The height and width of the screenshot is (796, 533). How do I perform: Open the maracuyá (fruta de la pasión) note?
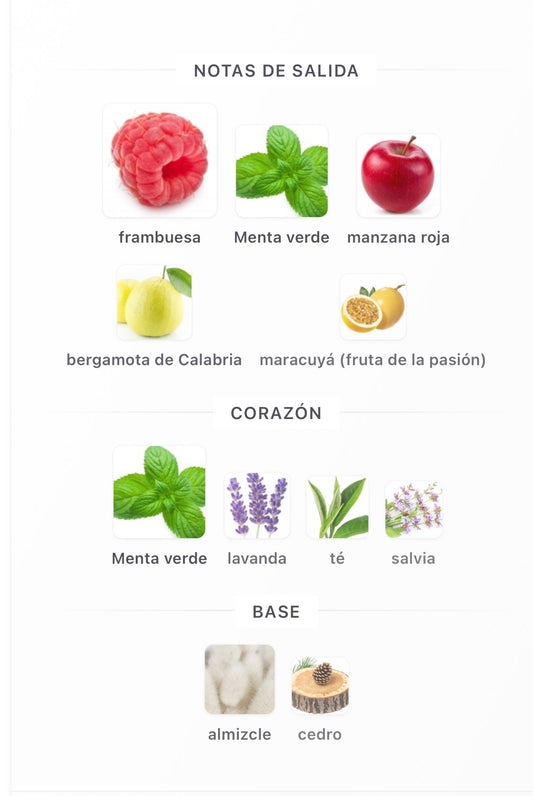(x=373, y=321)
